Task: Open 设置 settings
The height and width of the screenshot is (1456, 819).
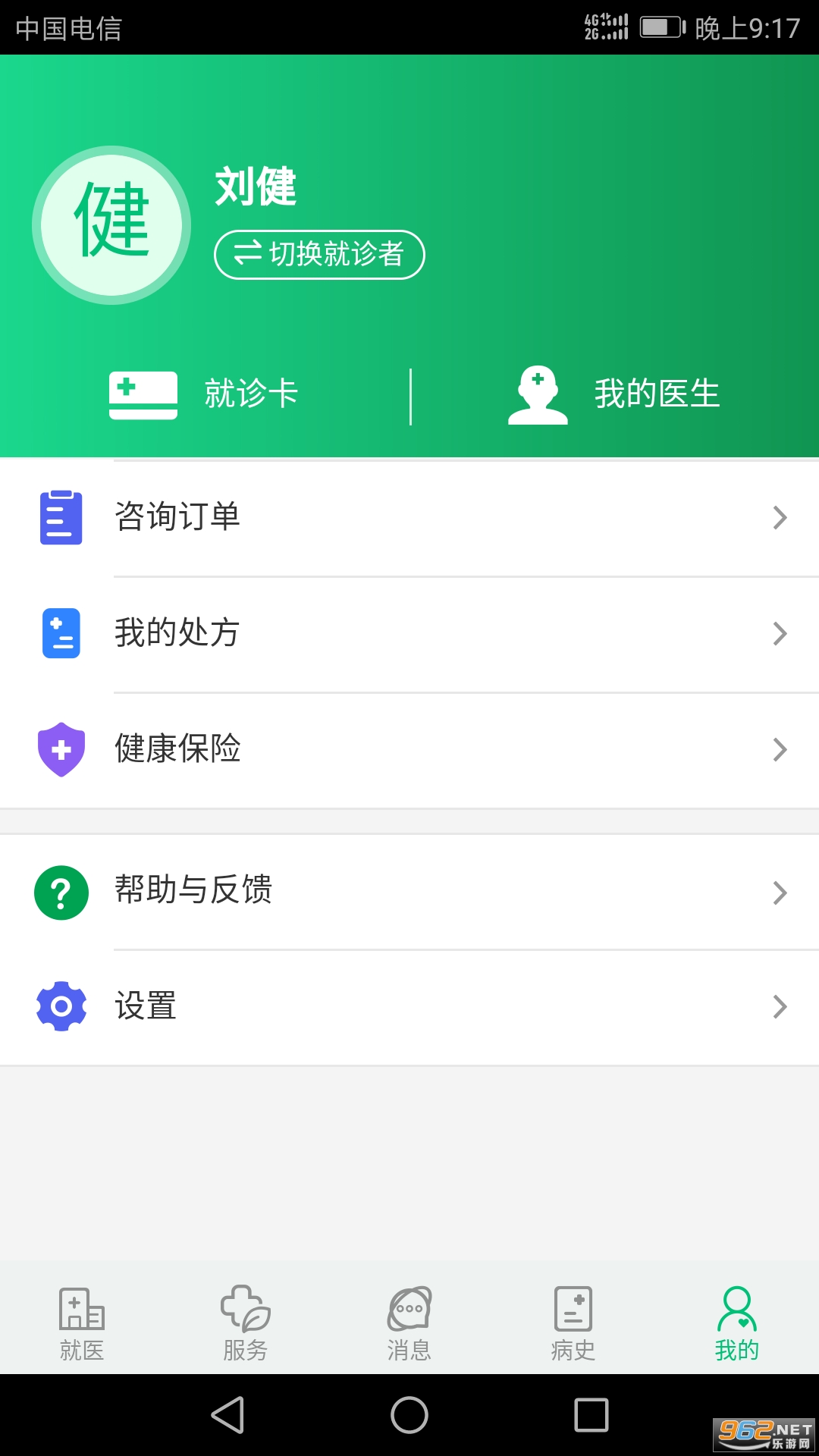Action: pyautogui.click(x=409, y=1007)
